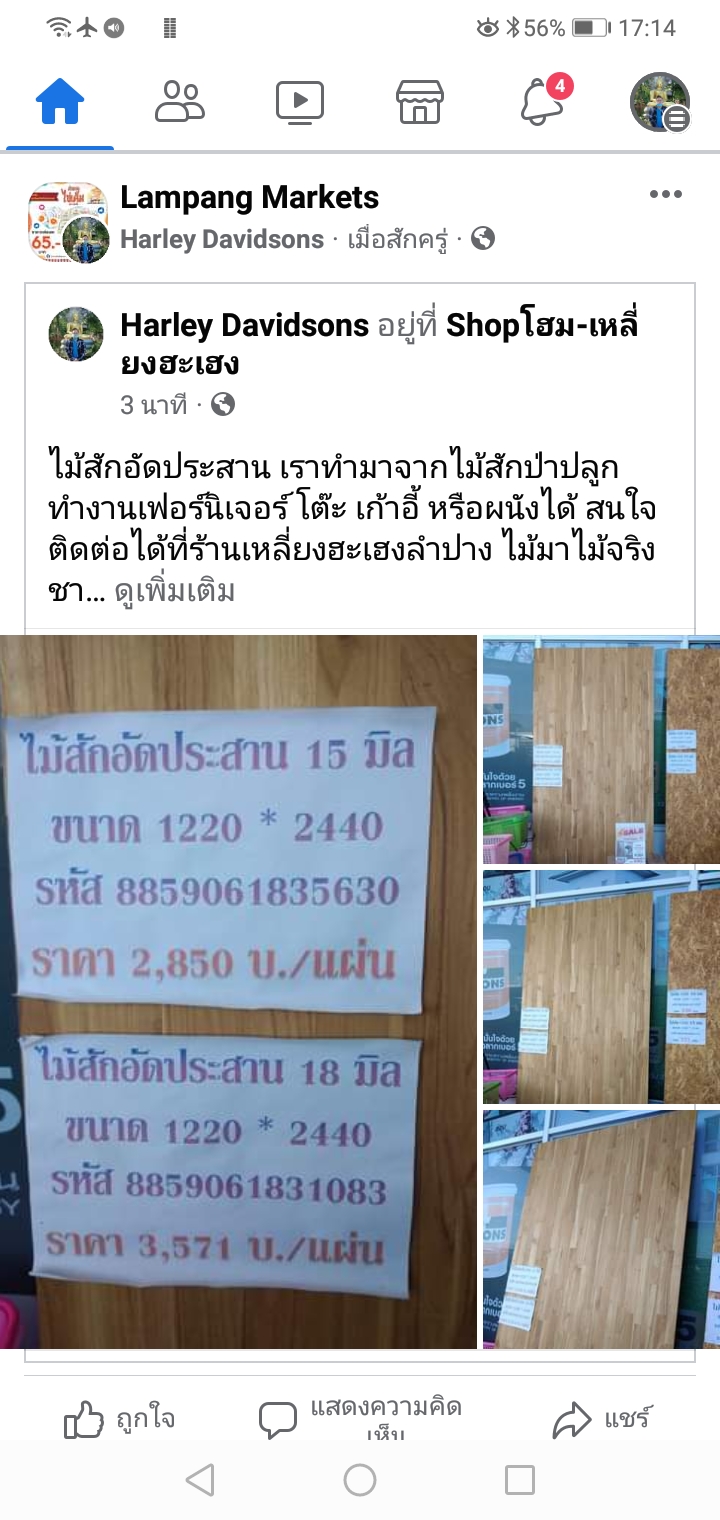Open the profile menu tab
720x1520 pixels.
660,101
